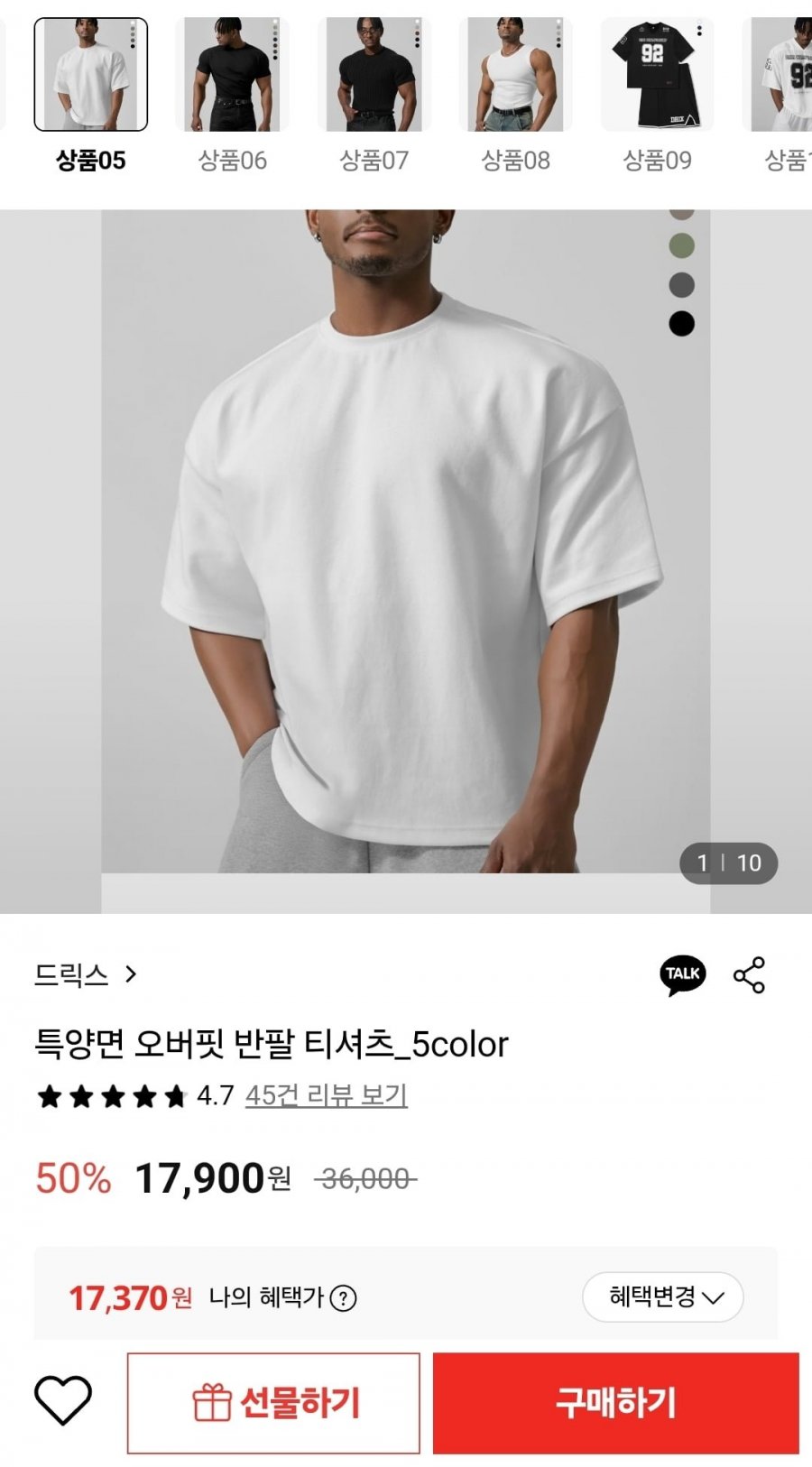Select the 상품06 product thumbnail
This screenshot has height=1467, width=812.
232,75
